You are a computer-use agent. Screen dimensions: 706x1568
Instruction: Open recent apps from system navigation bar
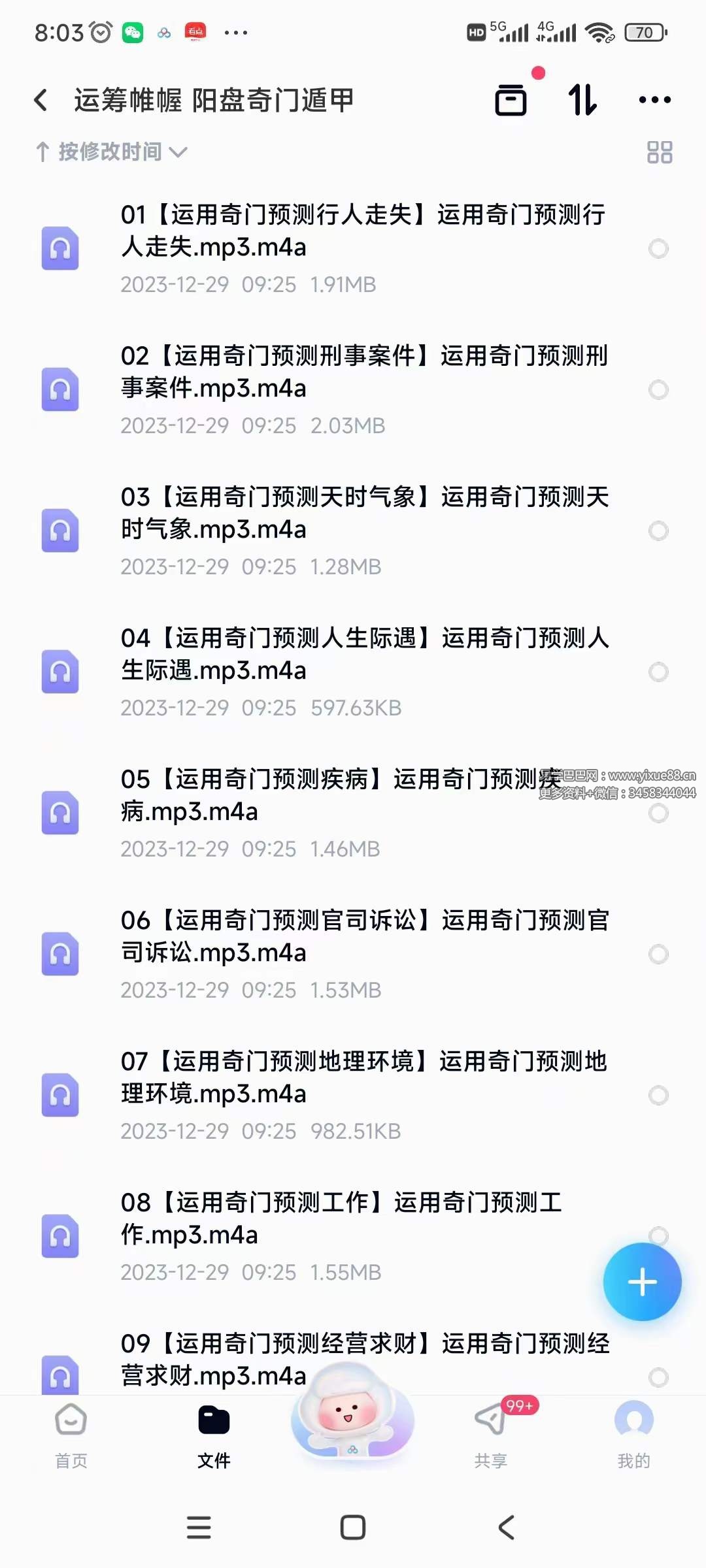199,1527
